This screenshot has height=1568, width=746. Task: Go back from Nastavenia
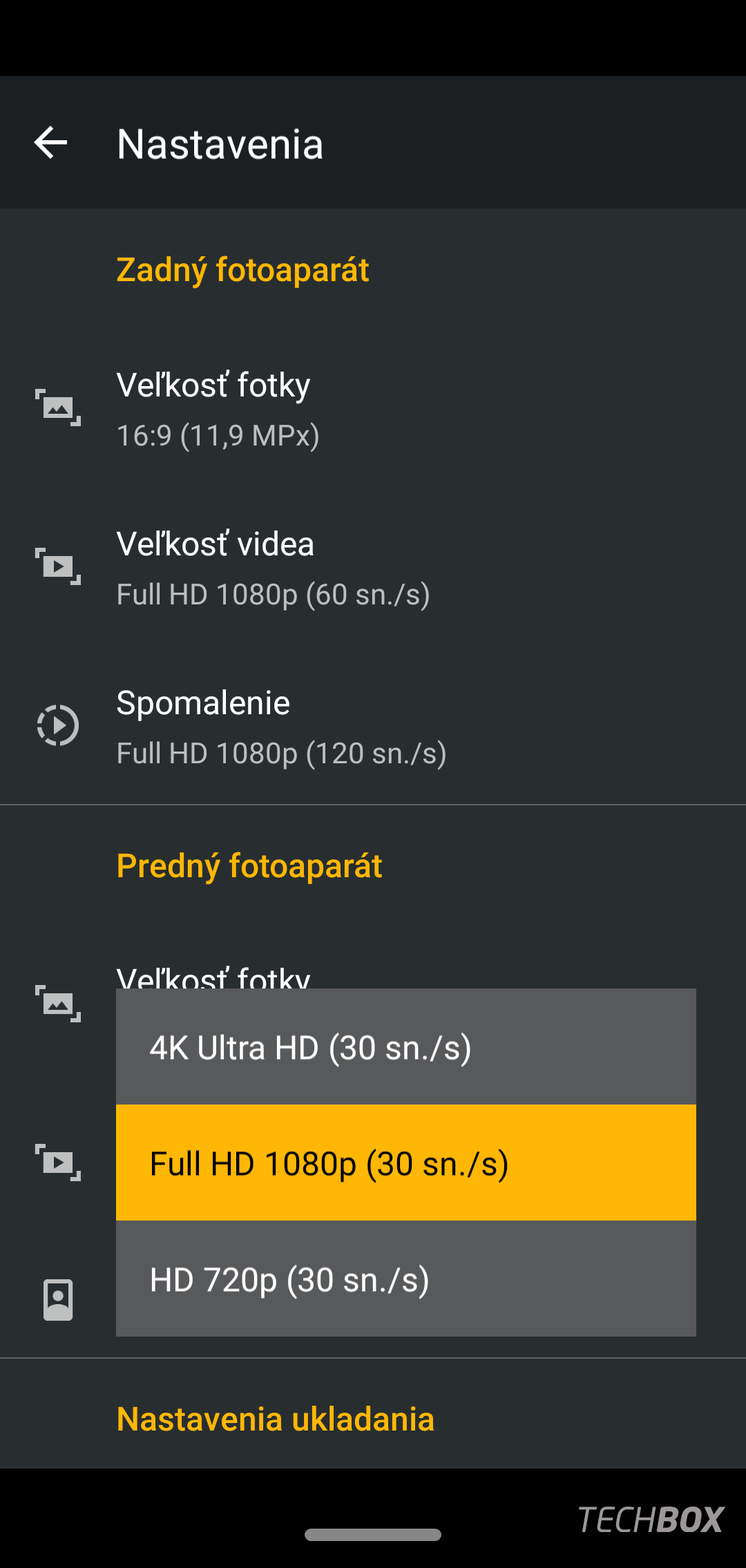tap(50, 143)
